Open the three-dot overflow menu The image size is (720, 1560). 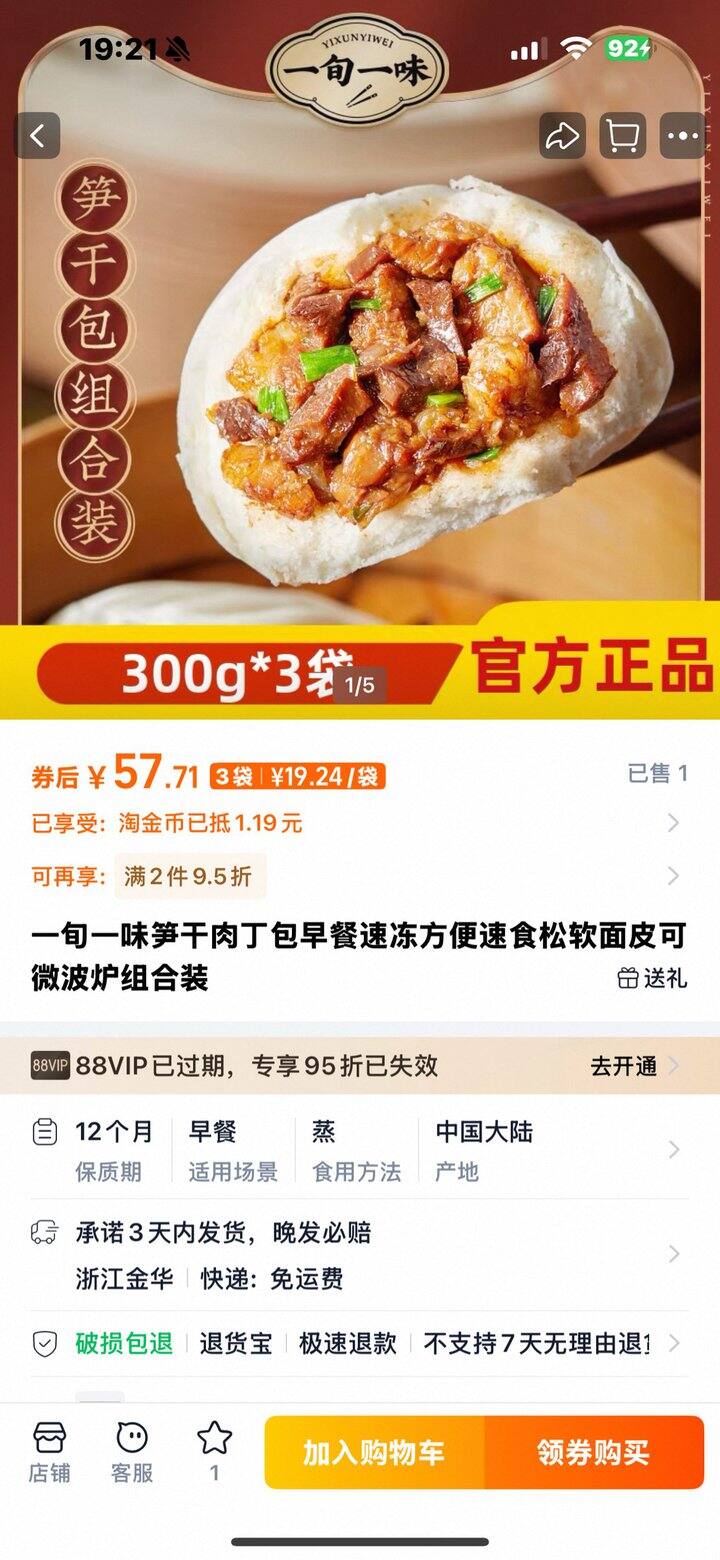tap(682, 136)
